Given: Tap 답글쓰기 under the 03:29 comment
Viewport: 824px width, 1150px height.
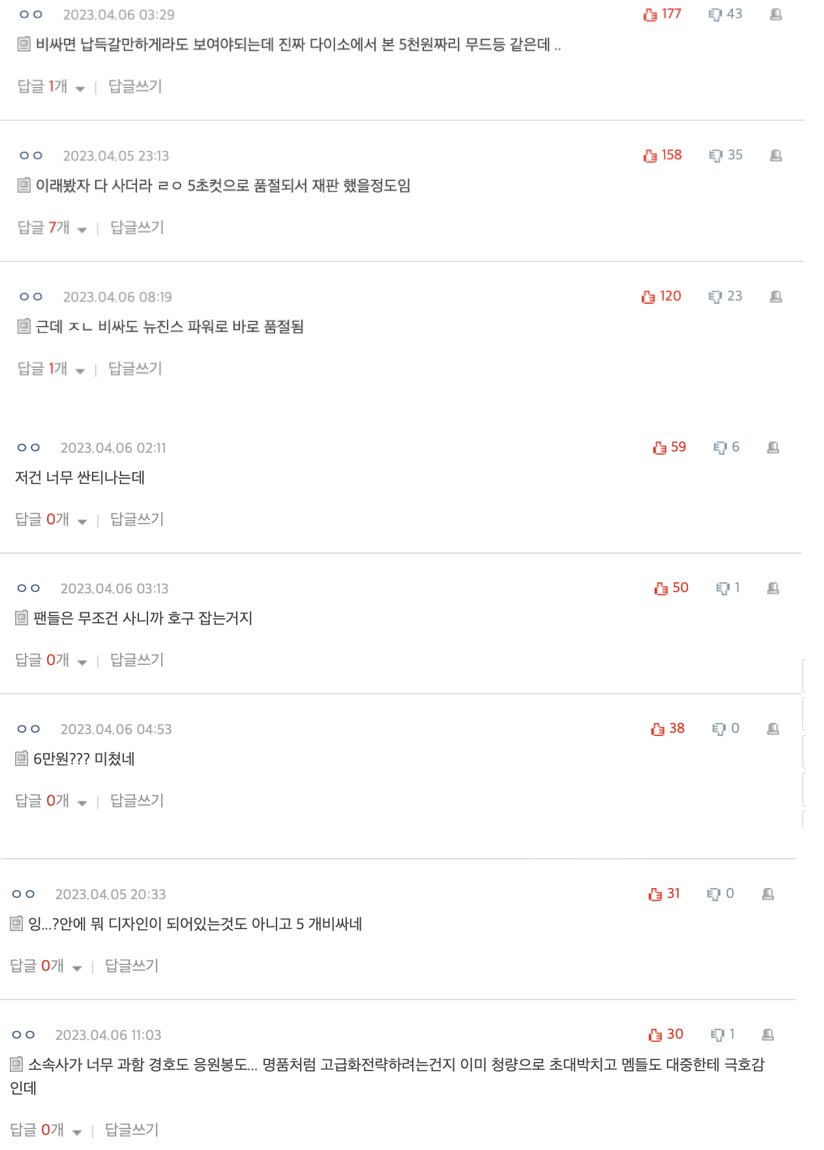Looking at the screenshot, I should coord(136,87).
